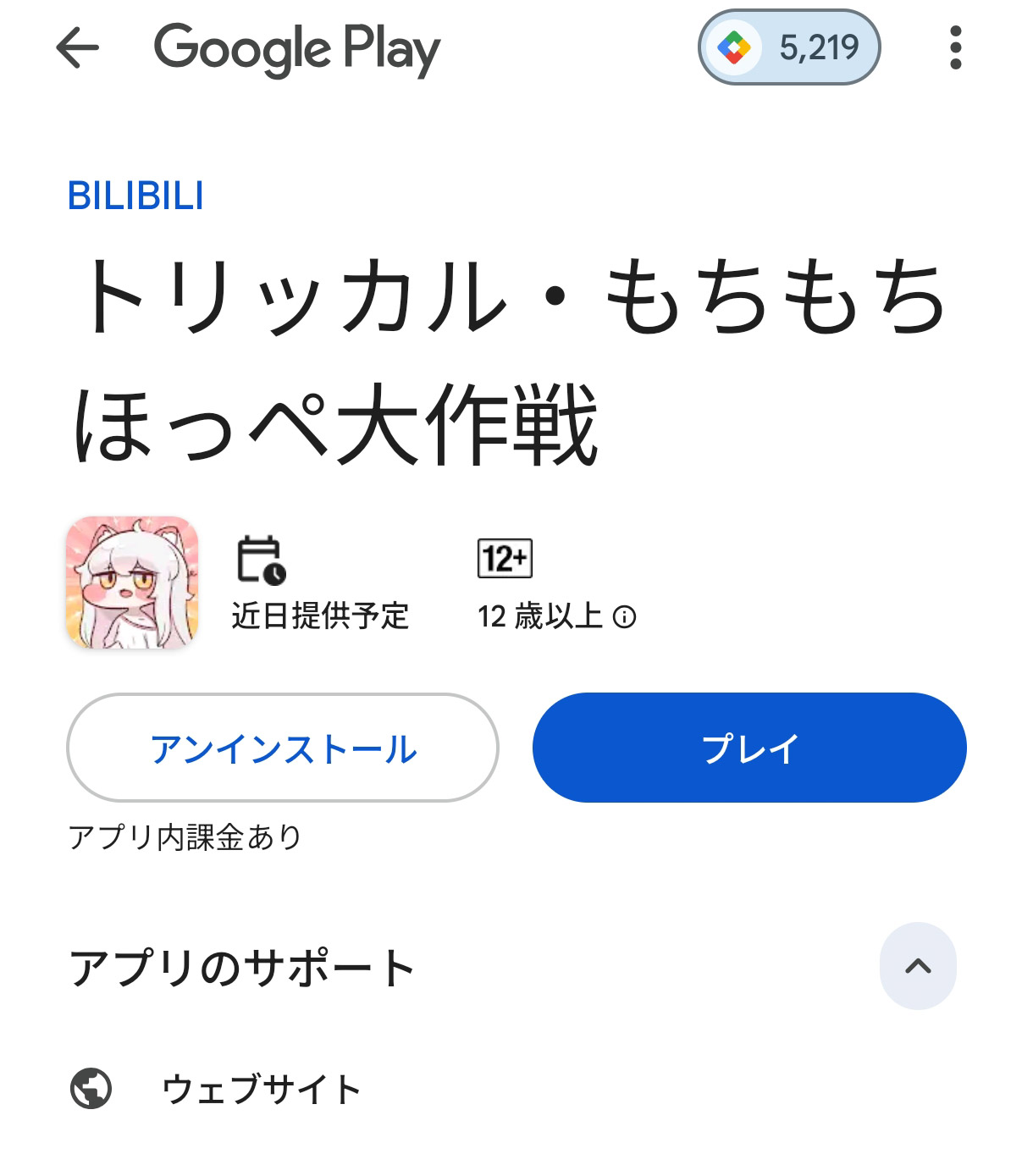Open the ウェブサイト support link
This screenshot has height=1176, width=1033.
[261, 1089]
